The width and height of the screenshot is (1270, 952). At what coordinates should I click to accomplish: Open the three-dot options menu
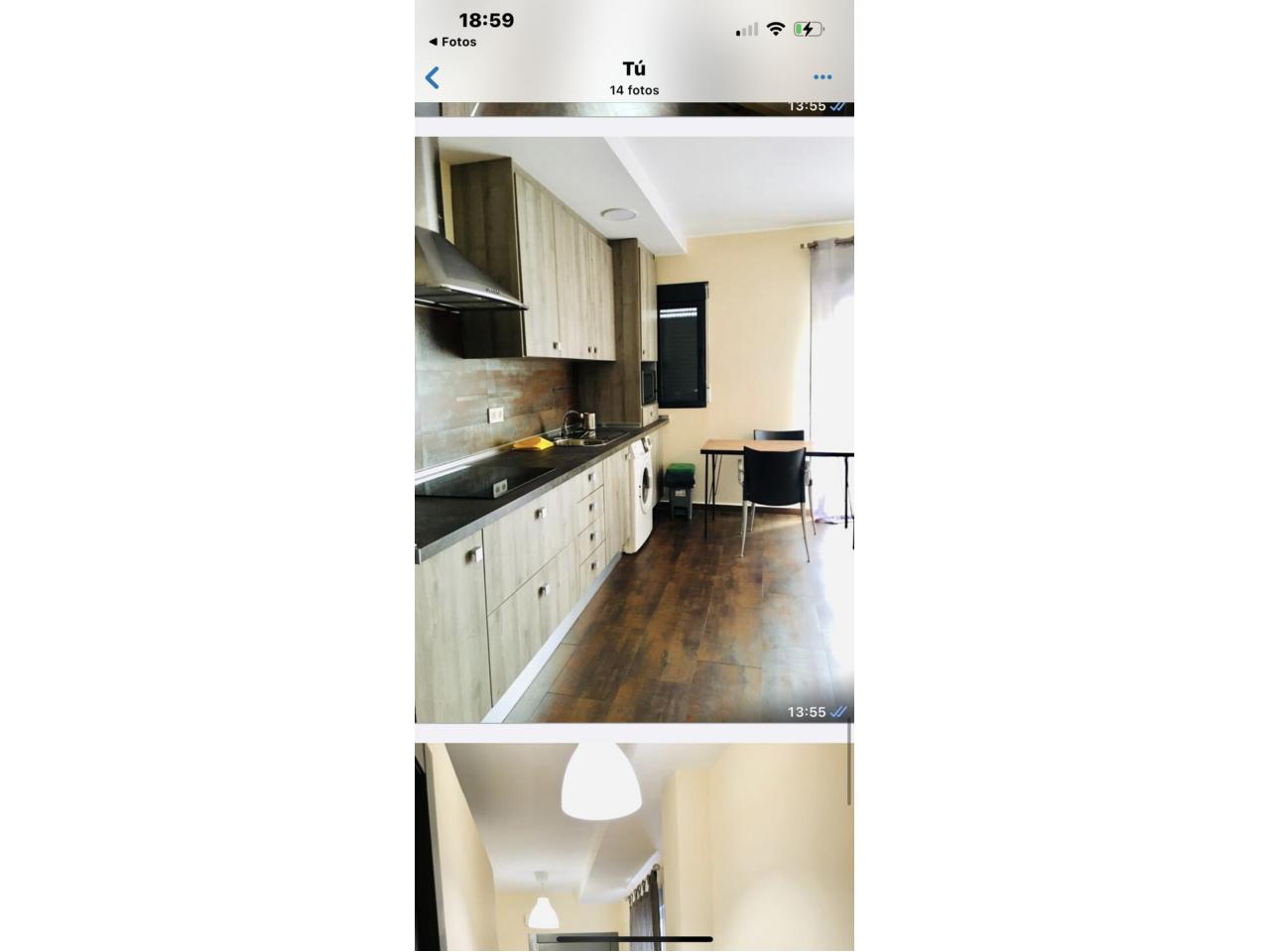tap(823, 77)
